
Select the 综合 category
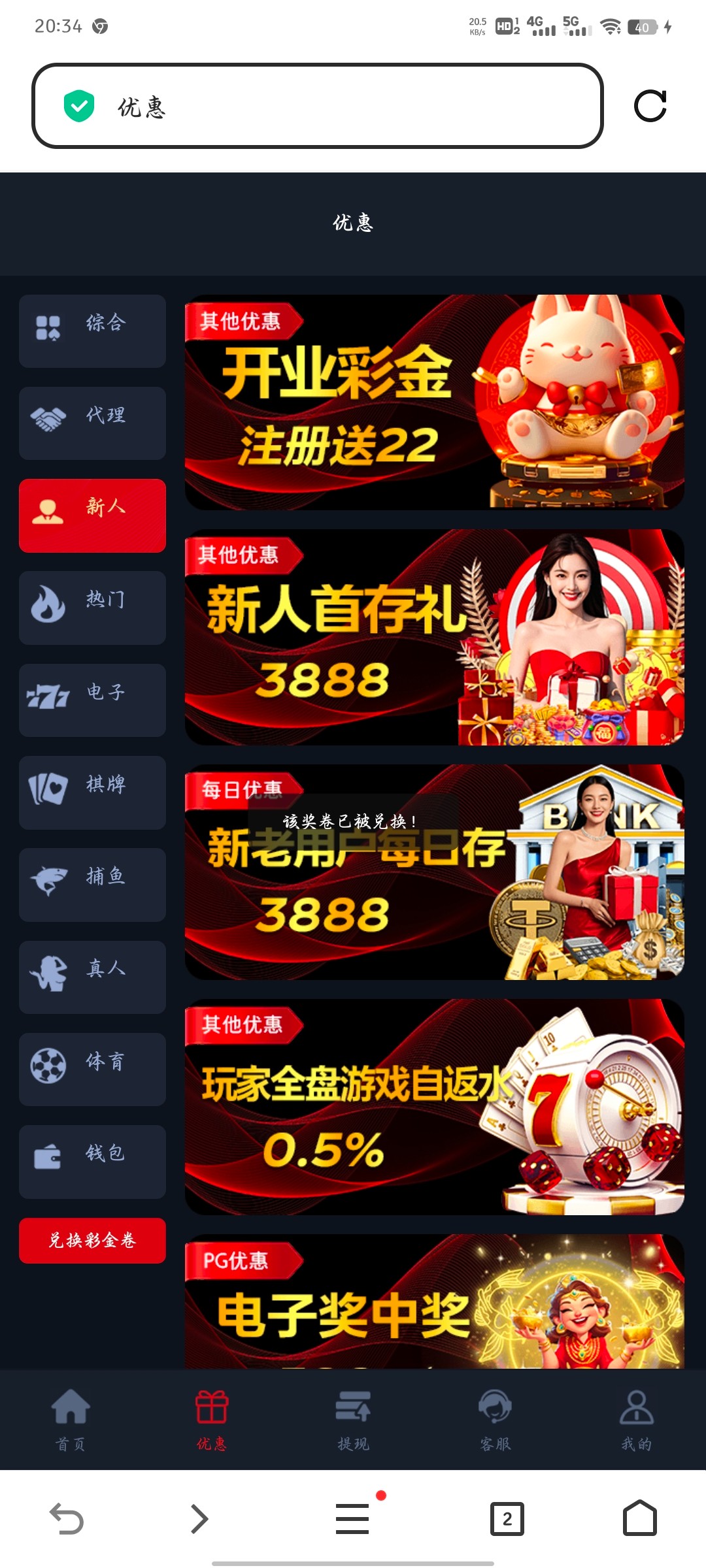click(92, 331)
